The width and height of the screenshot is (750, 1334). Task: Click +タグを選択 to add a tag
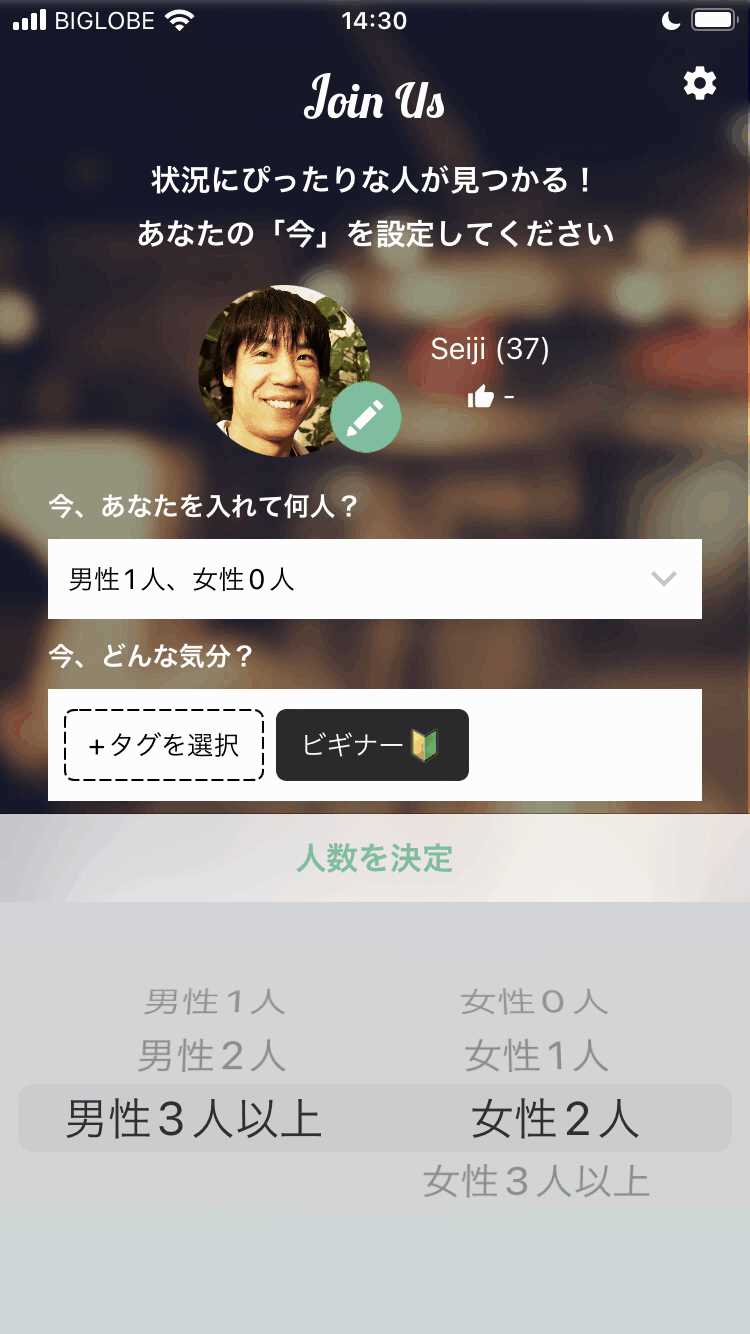pyautogui.click(x=163, y=744)
